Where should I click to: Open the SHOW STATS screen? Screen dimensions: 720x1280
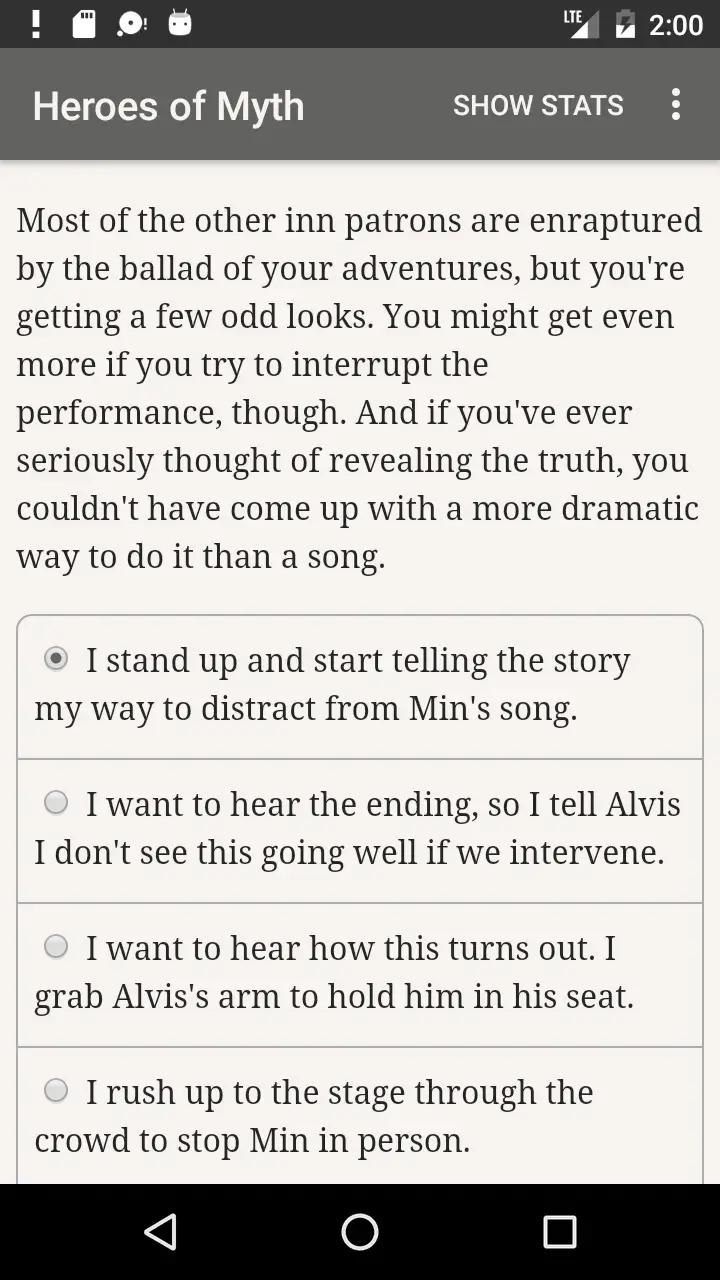click(x=538, y=105)
